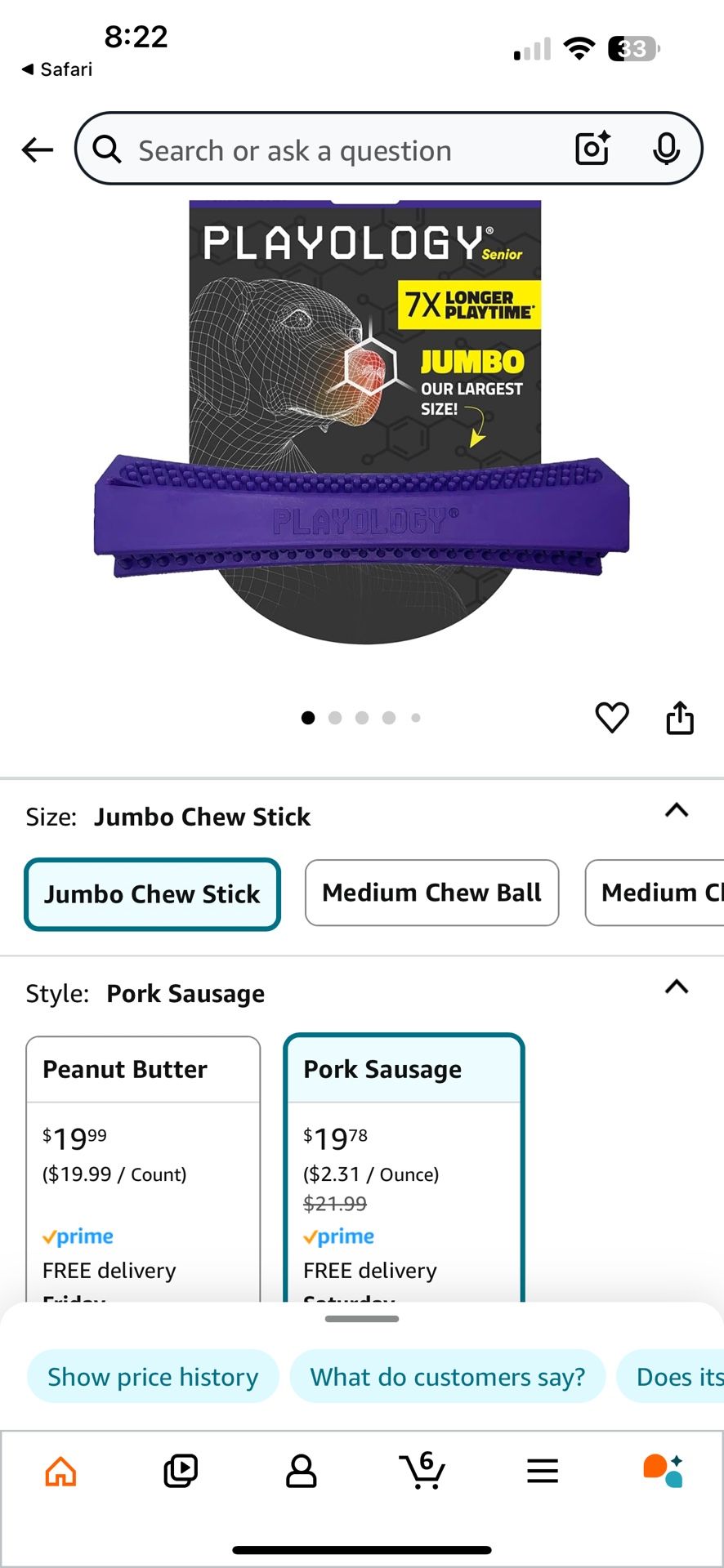Viewport: 724px width, 1568px height.
Task: Open visual search with the camera icon
Action: coord(591,149)
